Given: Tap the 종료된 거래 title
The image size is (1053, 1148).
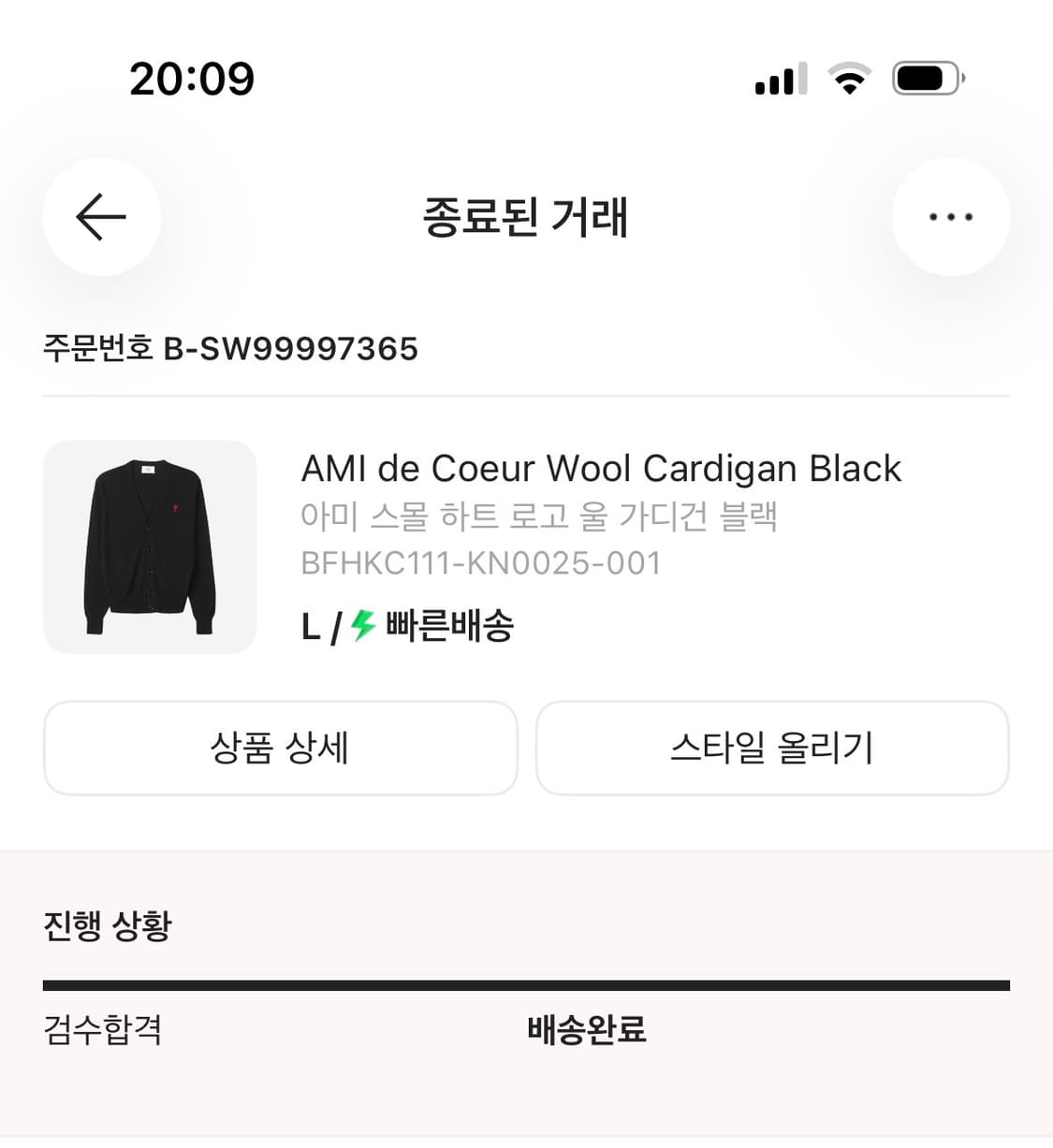Looking at the screenshot, I should 526,217.
